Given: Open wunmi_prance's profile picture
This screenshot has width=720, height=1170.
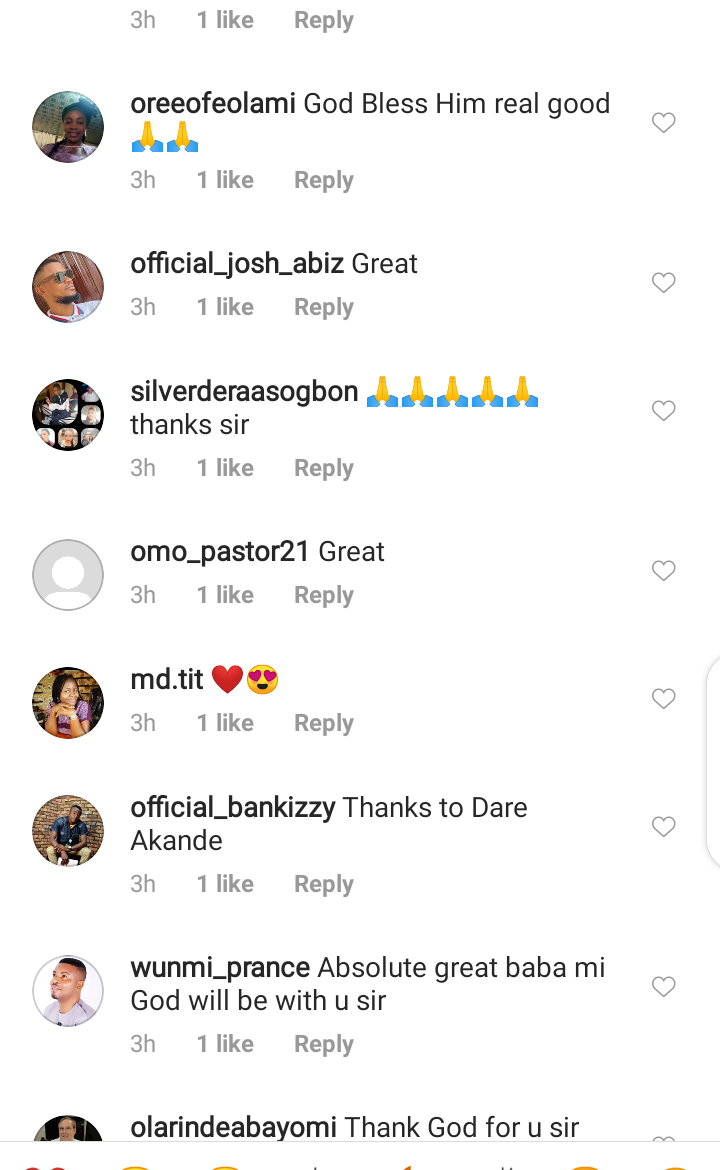Looking at the screenshot, I should point(68,991).
